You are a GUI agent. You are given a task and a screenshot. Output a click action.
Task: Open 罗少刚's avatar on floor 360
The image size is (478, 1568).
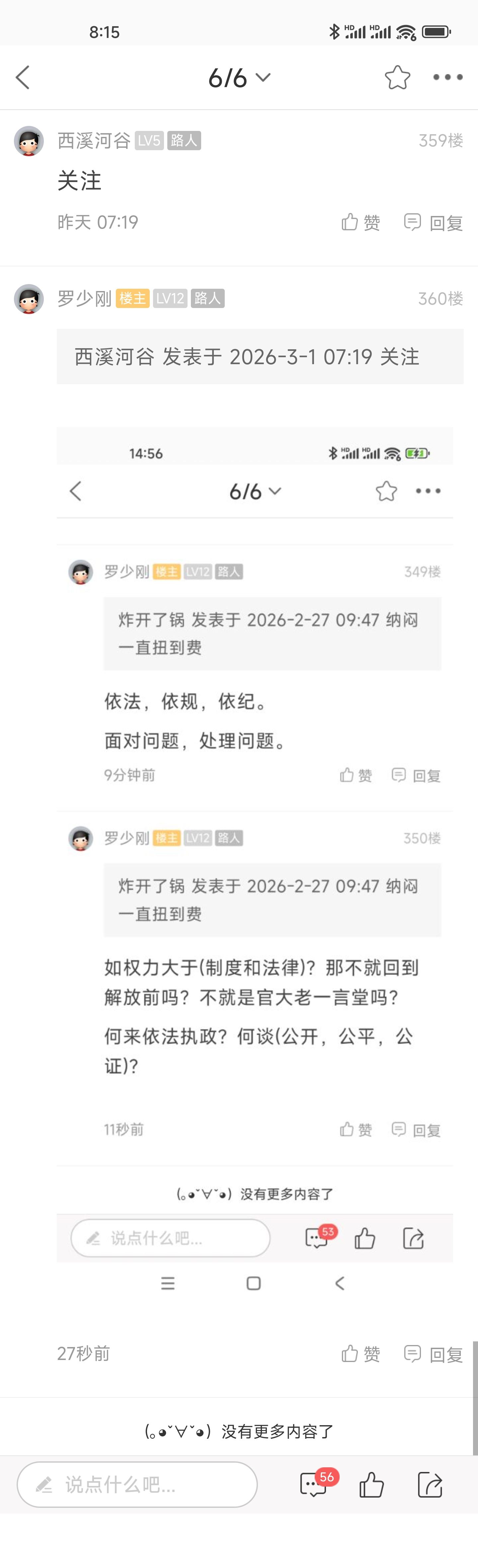coord(29,299)
